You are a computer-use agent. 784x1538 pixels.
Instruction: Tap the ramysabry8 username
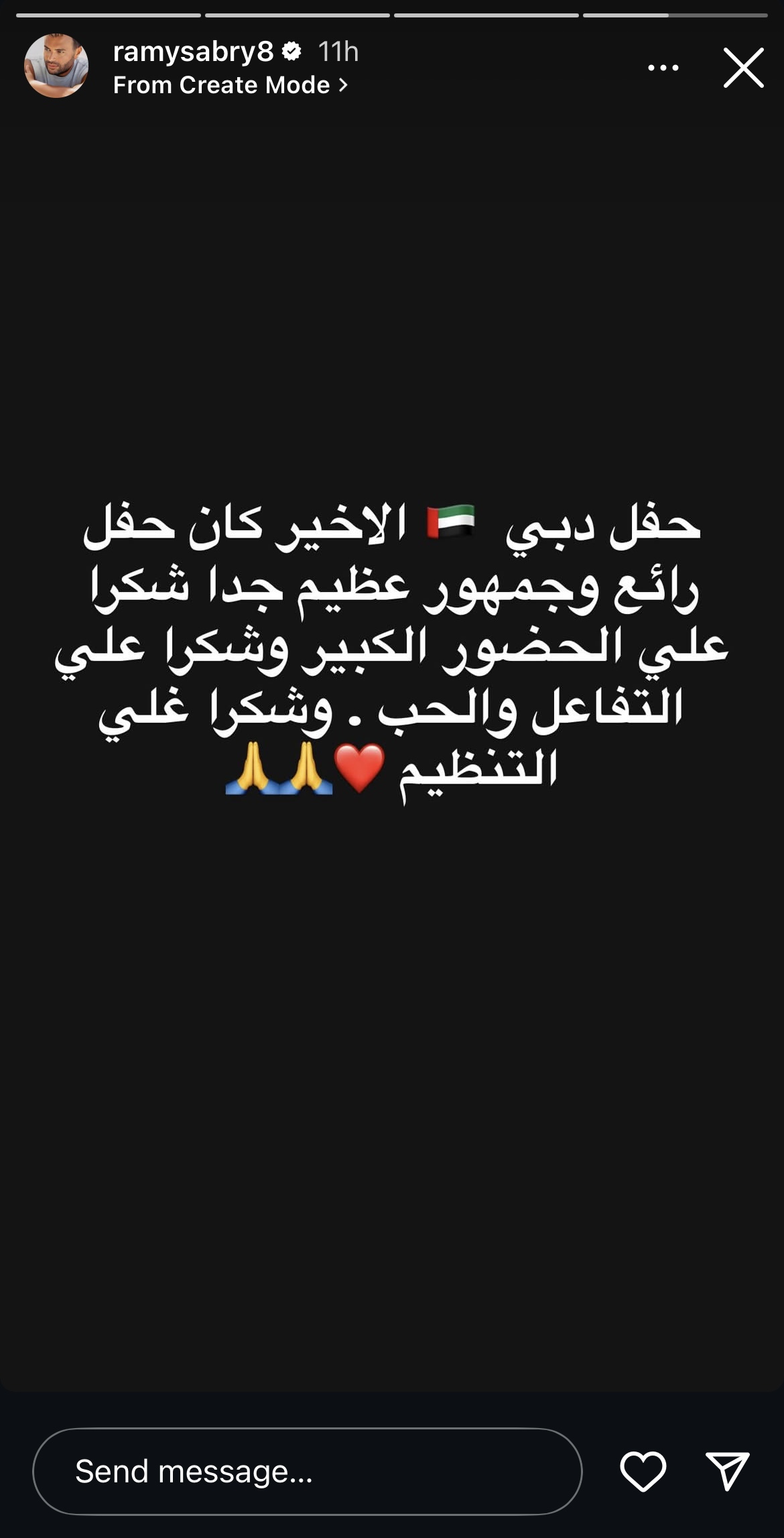(x=193, y=52)
